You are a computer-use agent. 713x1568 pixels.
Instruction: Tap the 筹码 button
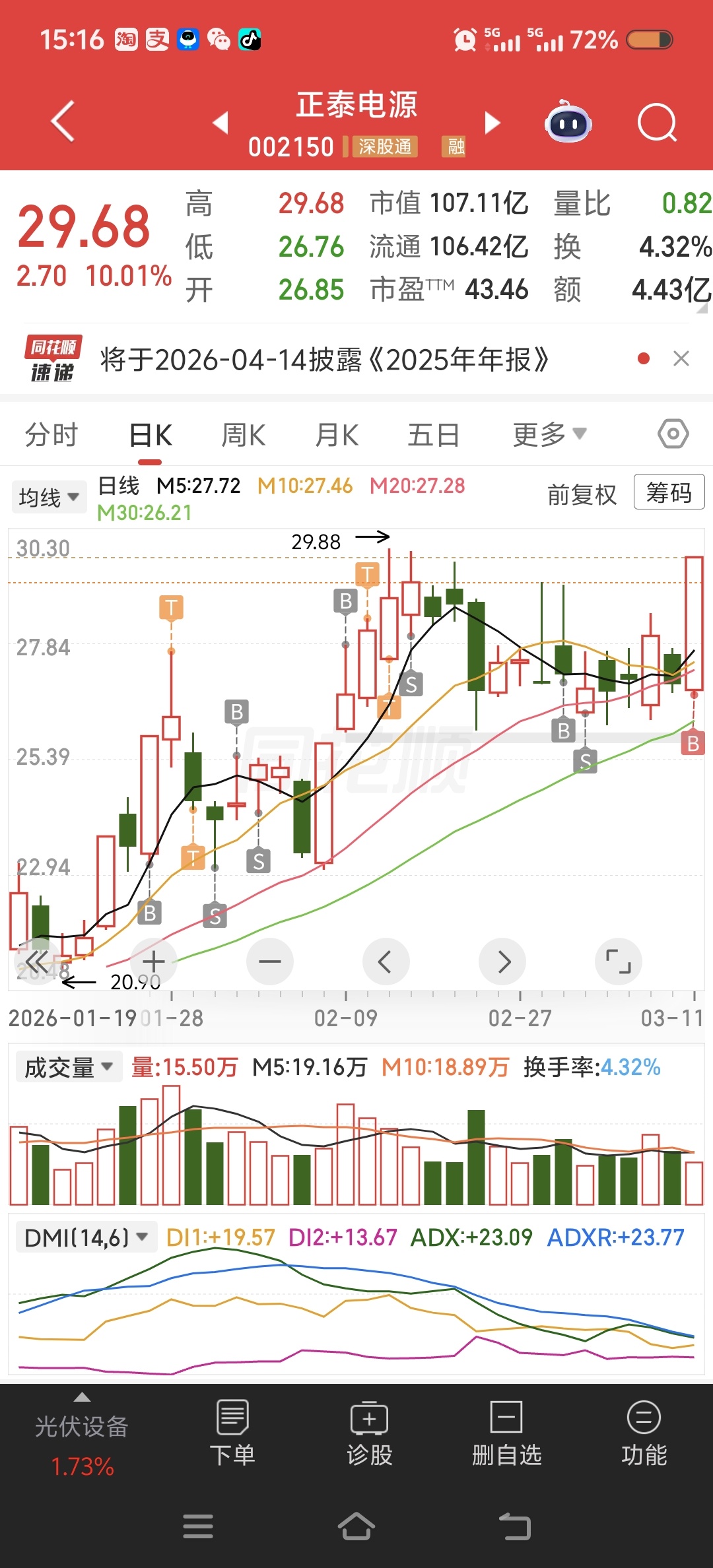tap(669, 492)
